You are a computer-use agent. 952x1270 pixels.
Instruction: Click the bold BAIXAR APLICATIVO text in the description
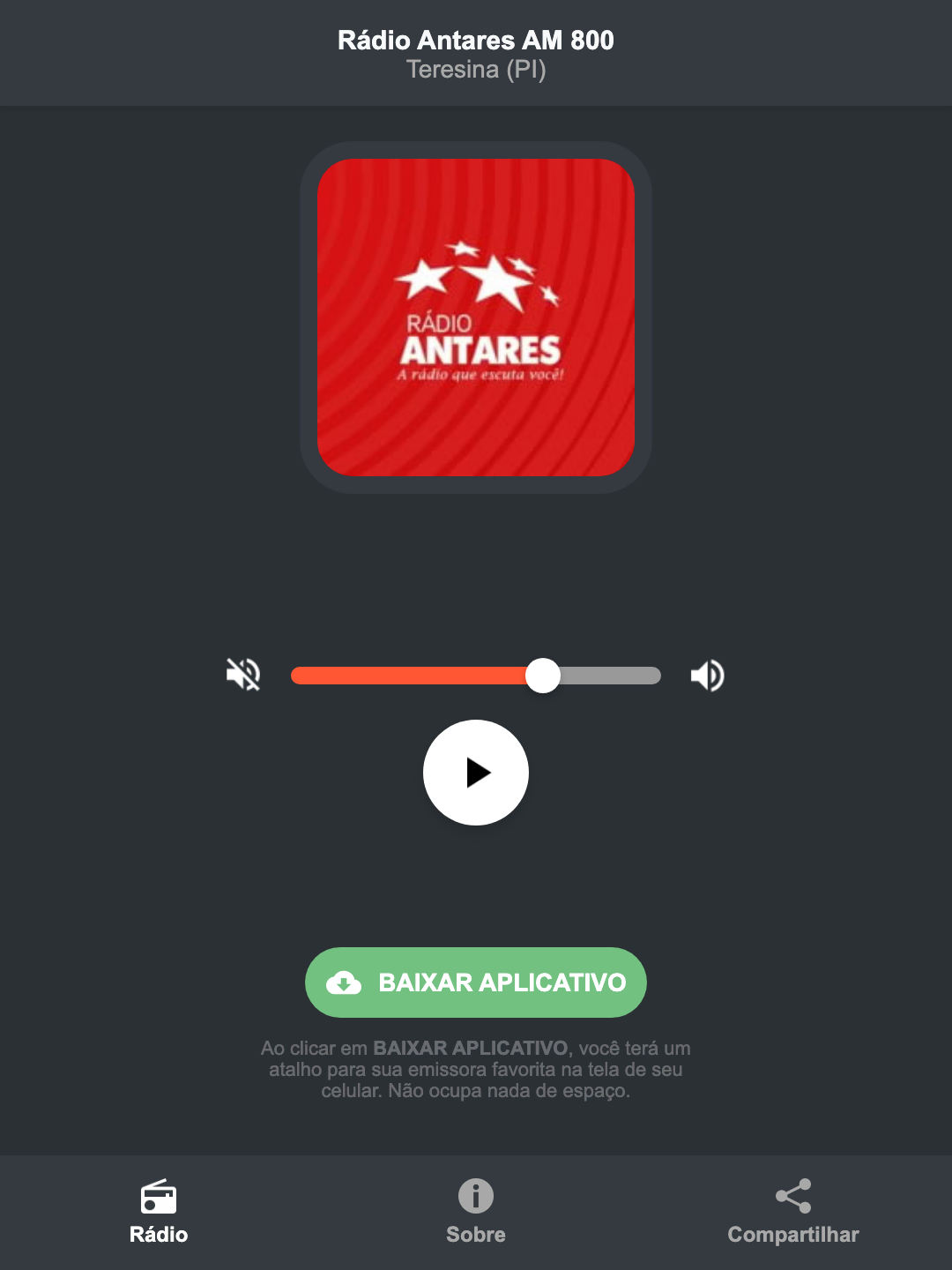[472, 1049]
